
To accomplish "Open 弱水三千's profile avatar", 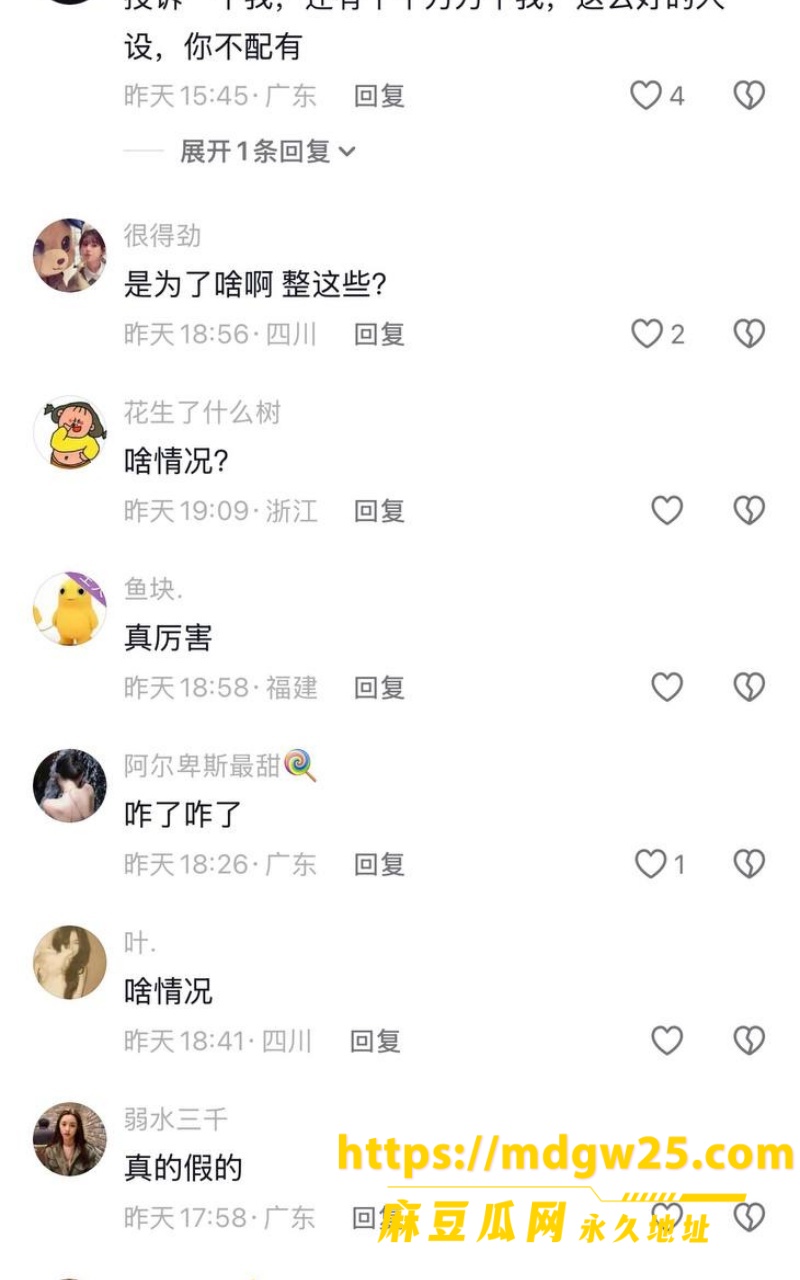I will 70,1139.
